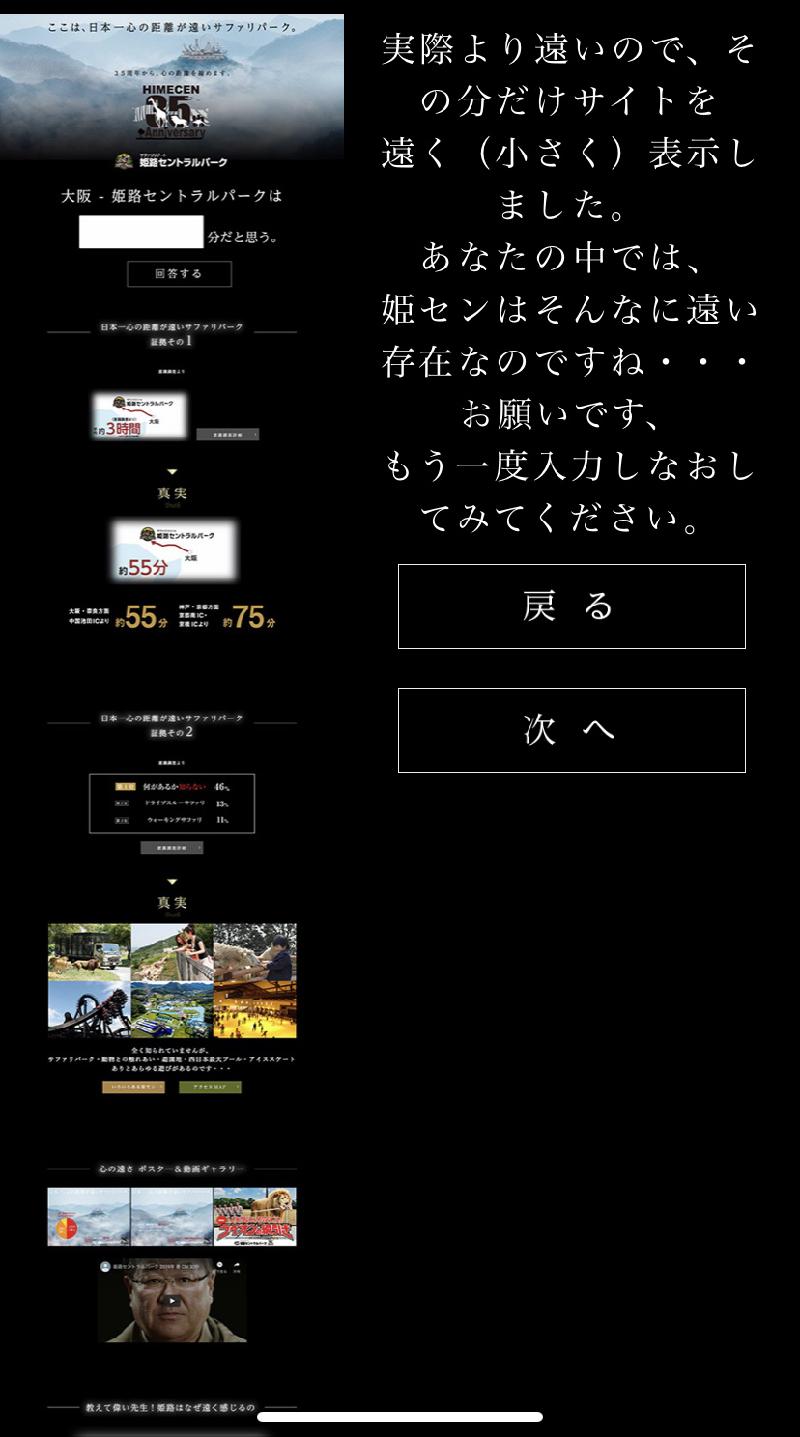Viewport: 800px width, 1437px height.
Task: Open the lion tug-of-war poster thumbnail
Action: click(x=255, y=1216)
